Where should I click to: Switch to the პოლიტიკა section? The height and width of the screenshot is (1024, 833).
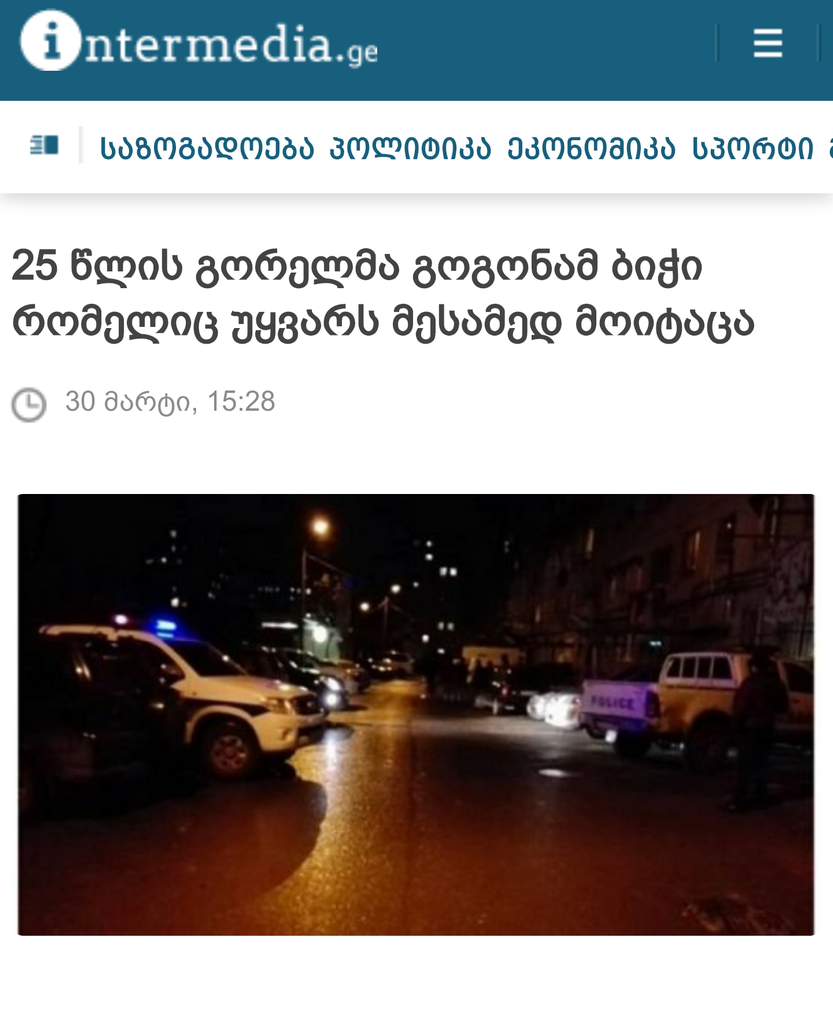click(x=410, y=148)
